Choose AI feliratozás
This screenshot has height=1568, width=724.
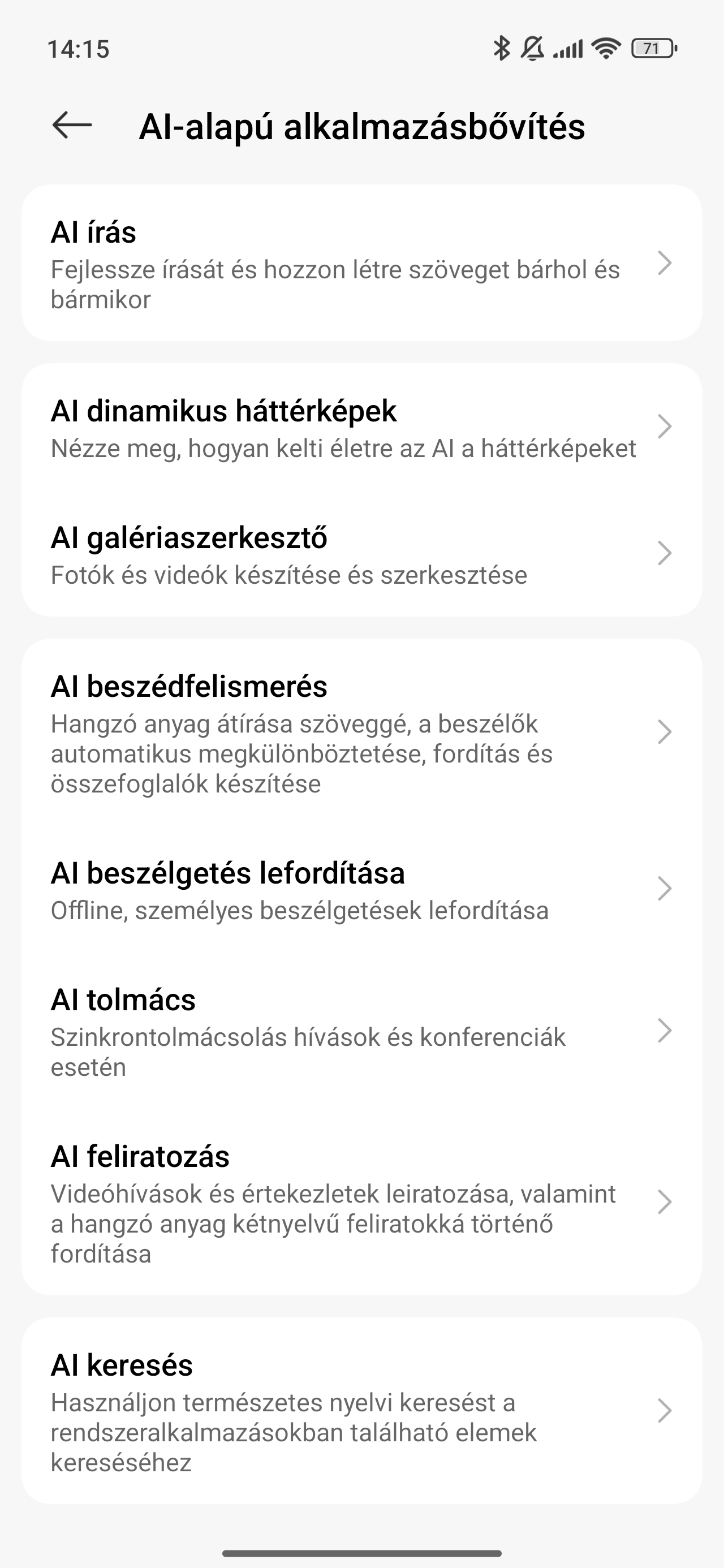pyautogui.click(x=361, y=1203)
